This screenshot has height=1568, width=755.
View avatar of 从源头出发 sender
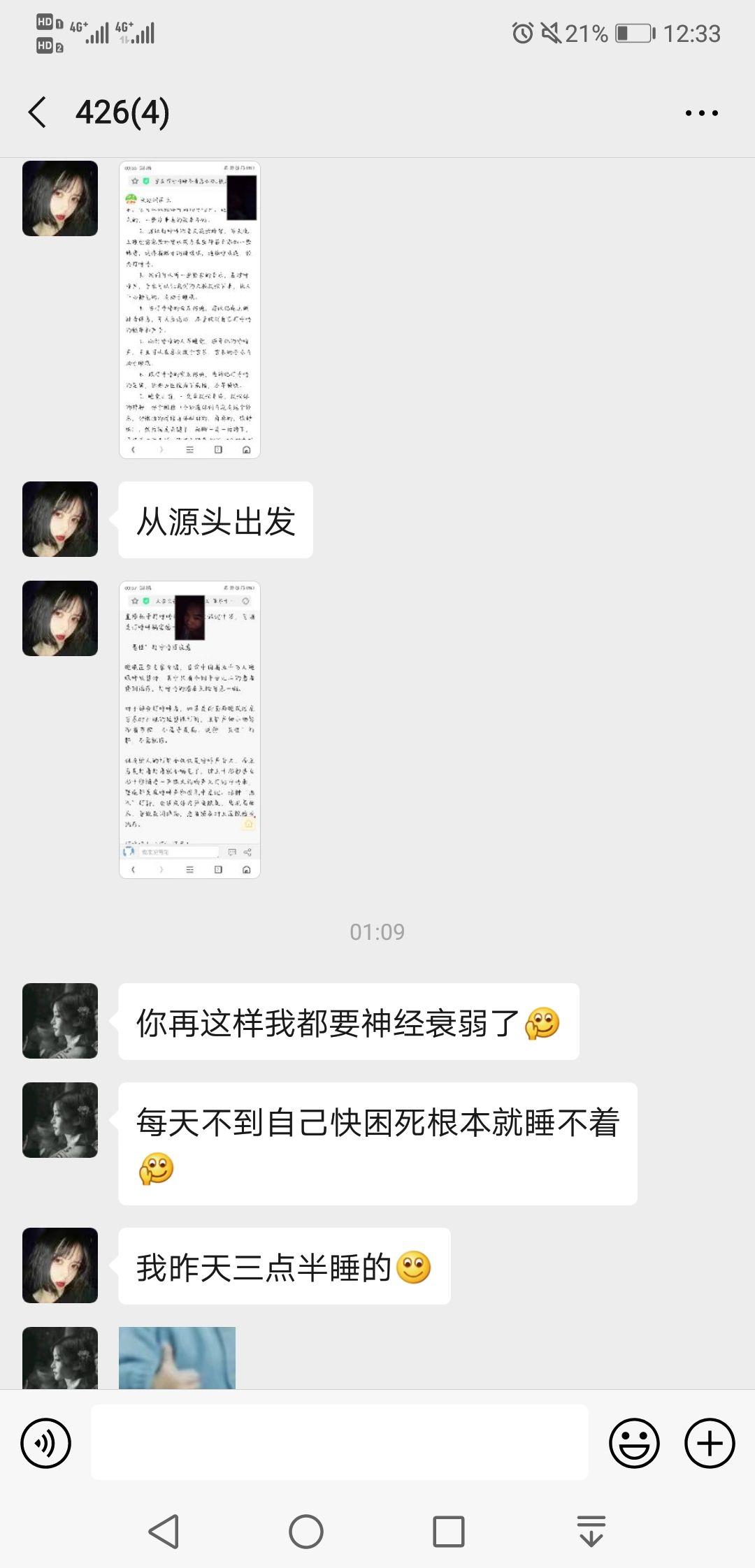click(60, 519)
